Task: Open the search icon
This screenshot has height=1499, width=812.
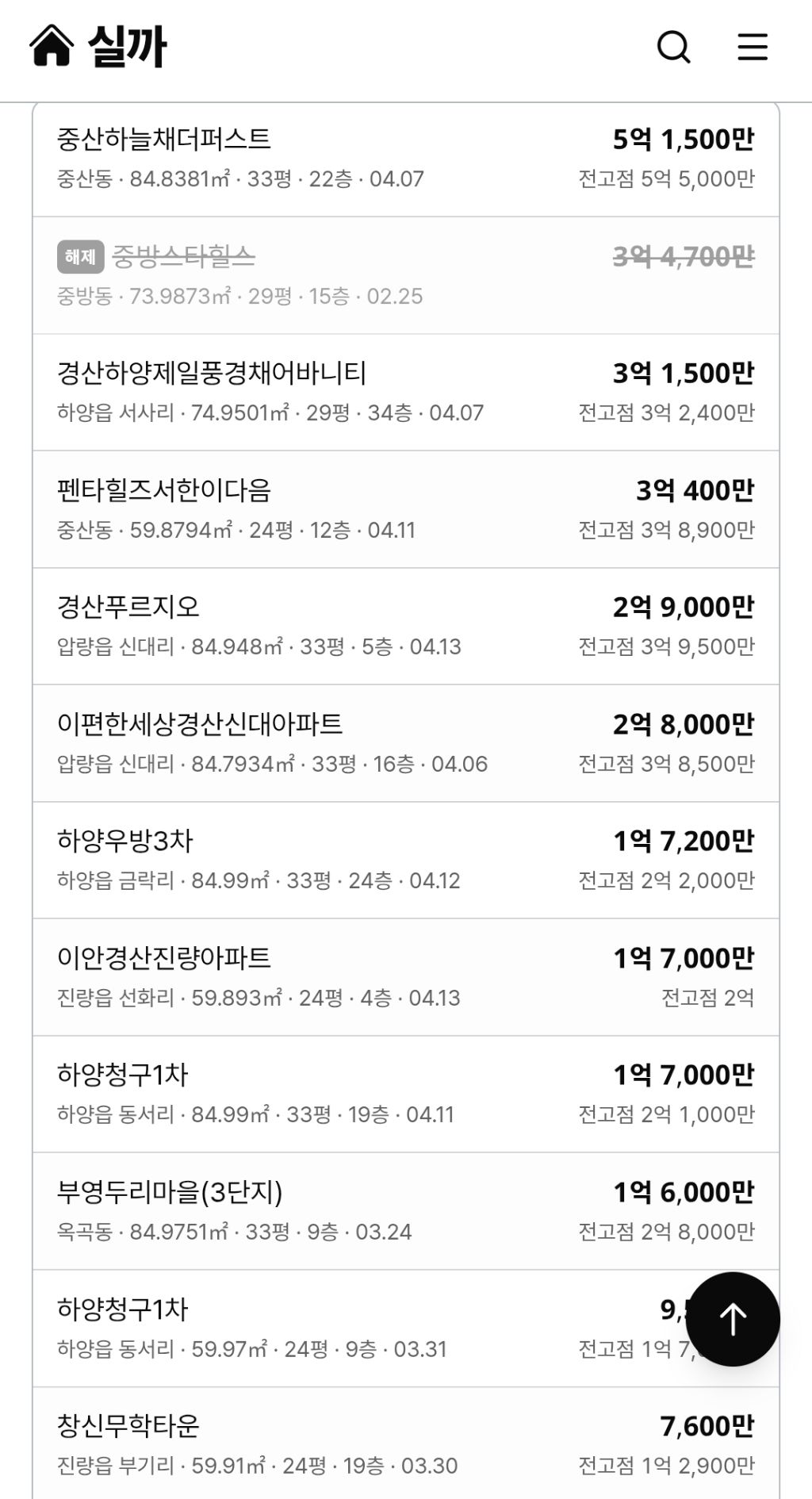Action: pyautogui.click(x=674, y=47)
